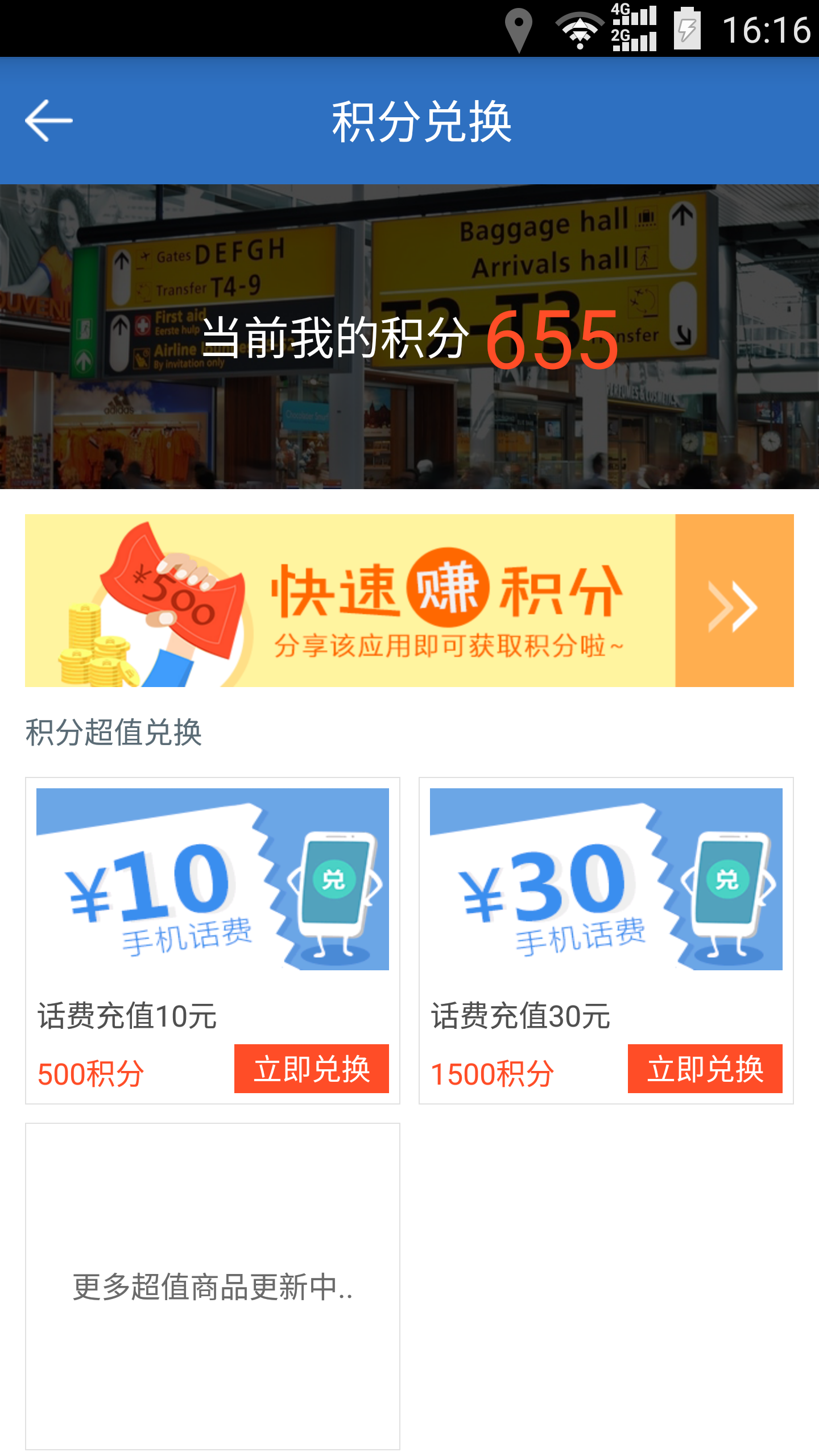Tap 立即兑换 for the 30元 recharge

(x=705, y=1069)
